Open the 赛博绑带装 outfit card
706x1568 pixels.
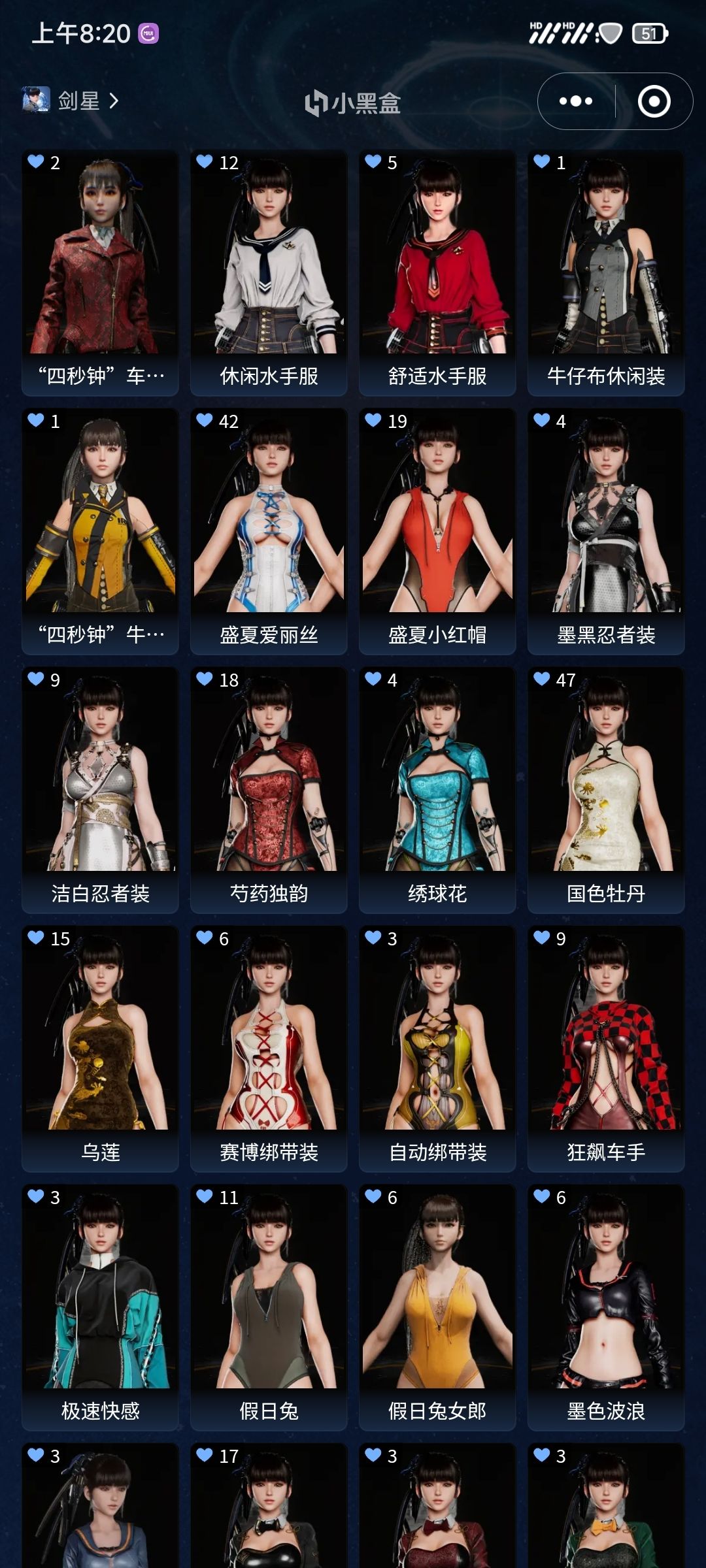269,1048
